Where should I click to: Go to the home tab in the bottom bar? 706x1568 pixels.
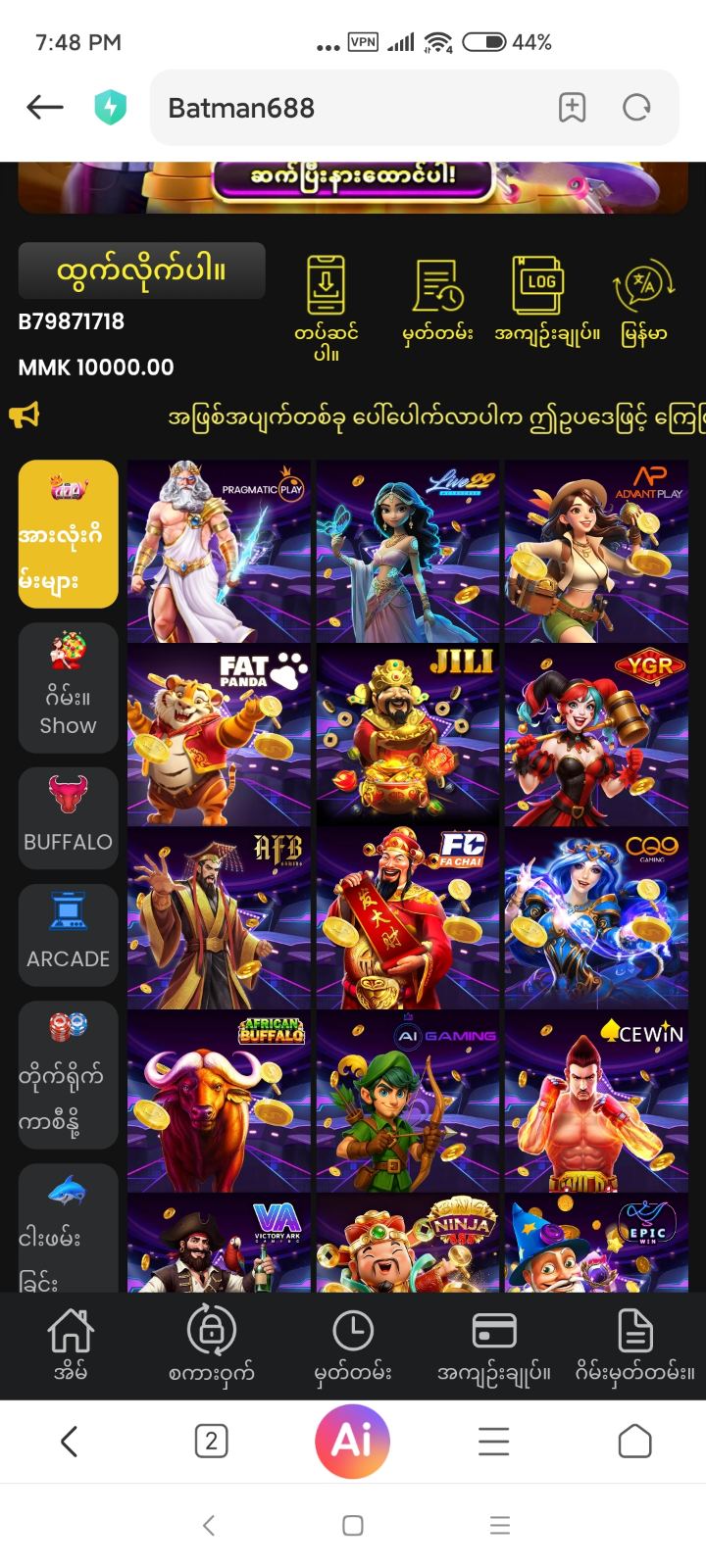[71, 1345]
